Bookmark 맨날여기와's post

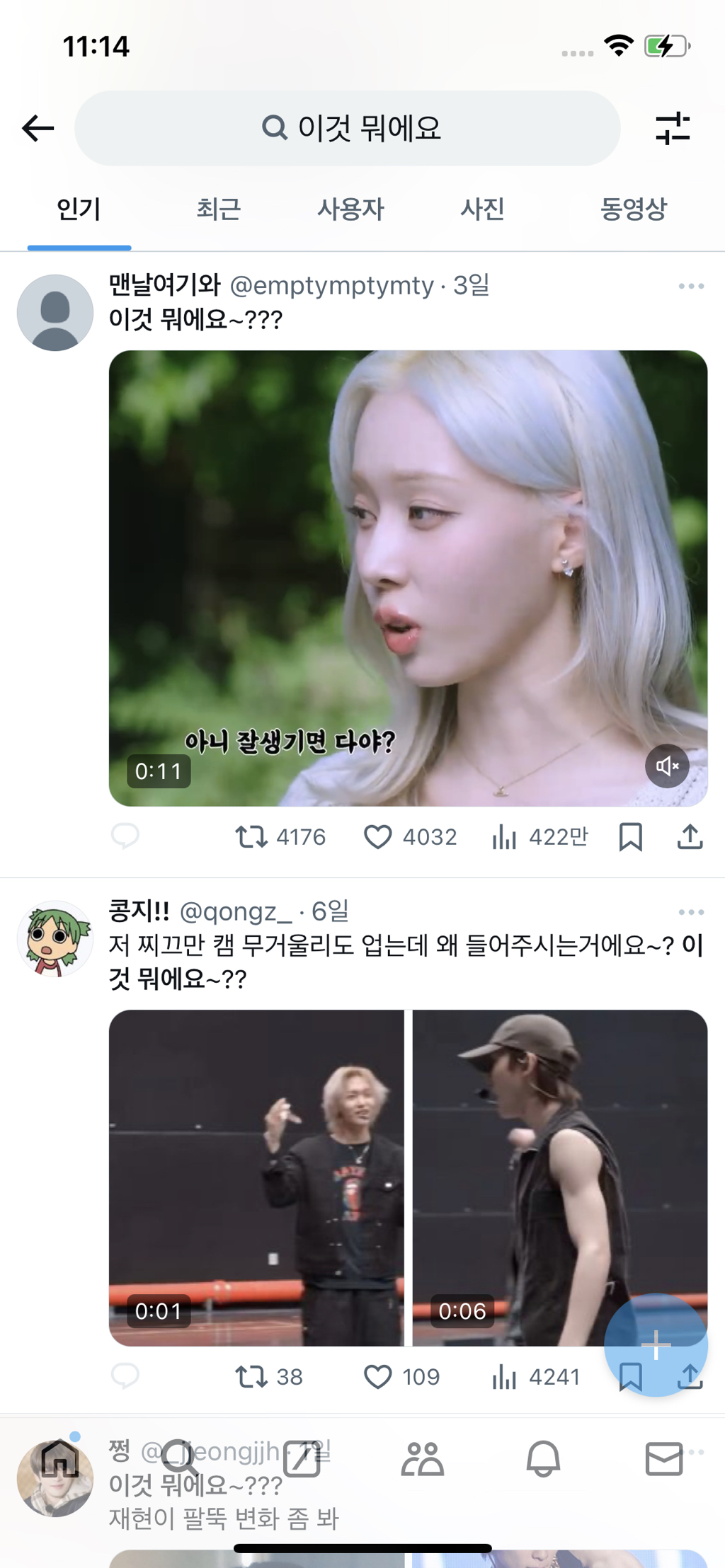tap(630, 836)
